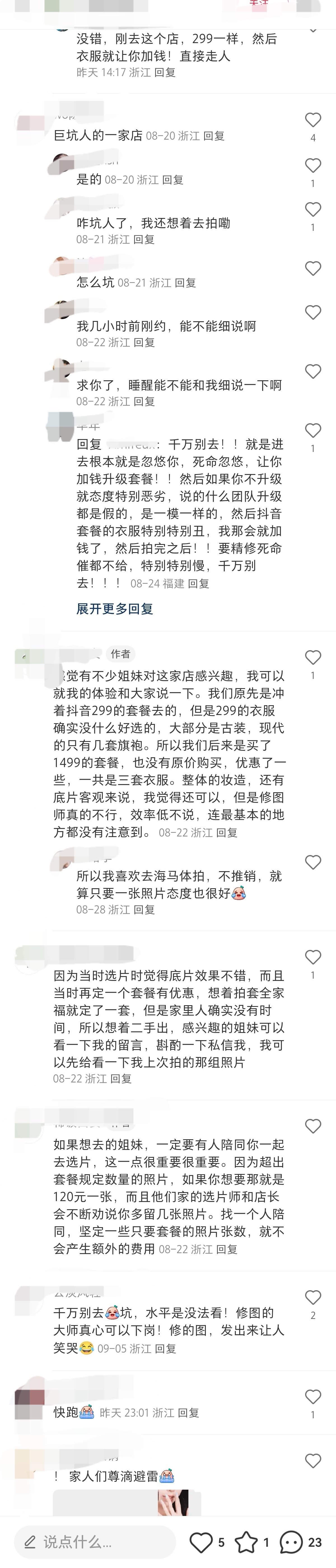Like the comment 求你了，睡醒能不能和我细说

tap(313, 371)
